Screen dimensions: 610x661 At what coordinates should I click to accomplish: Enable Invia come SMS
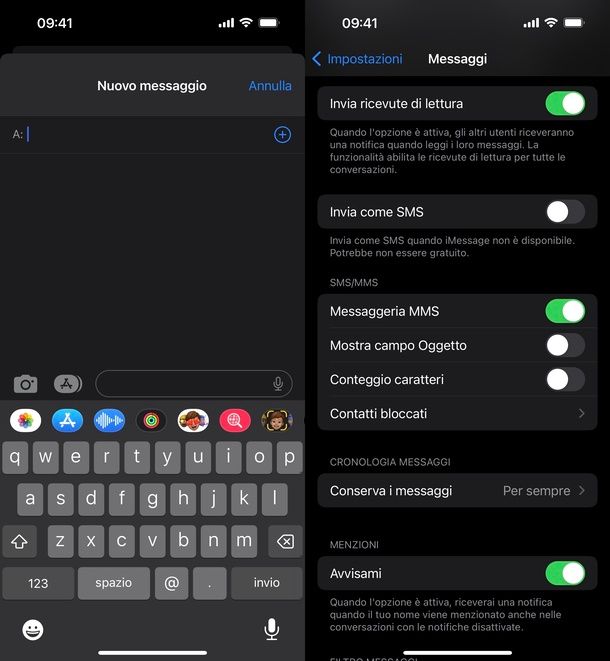click(565, 212)
